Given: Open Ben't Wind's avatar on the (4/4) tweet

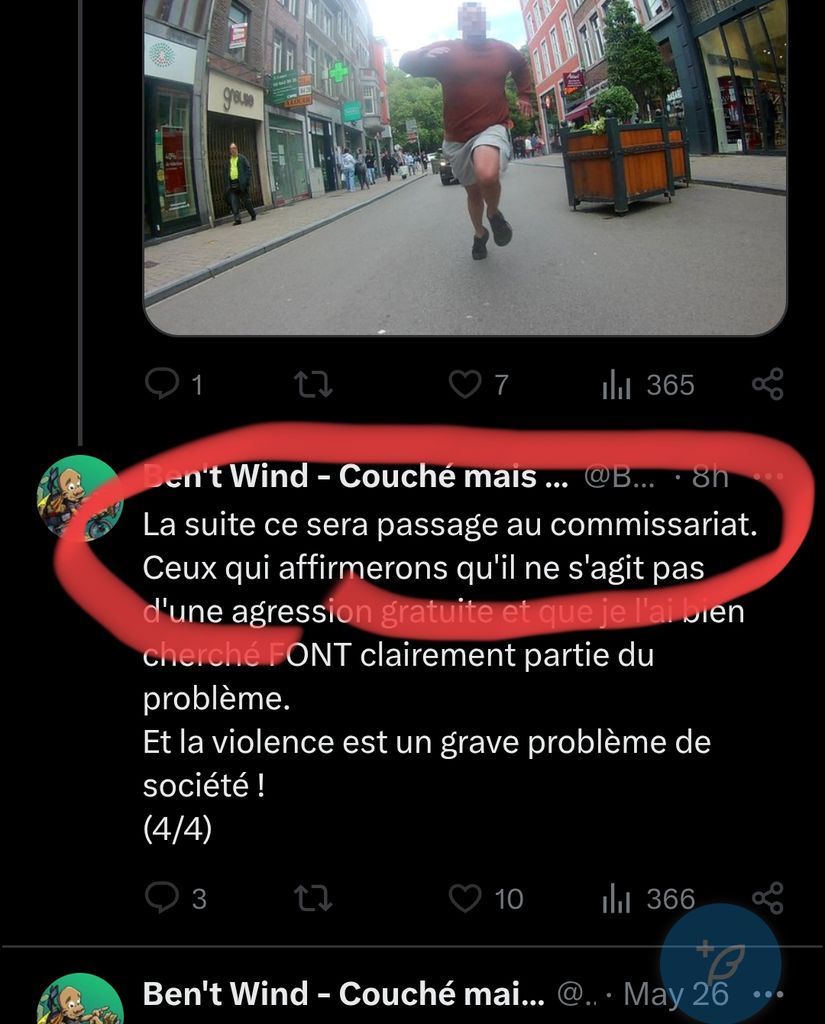Looking at the screenshot, I should (79, 497).
